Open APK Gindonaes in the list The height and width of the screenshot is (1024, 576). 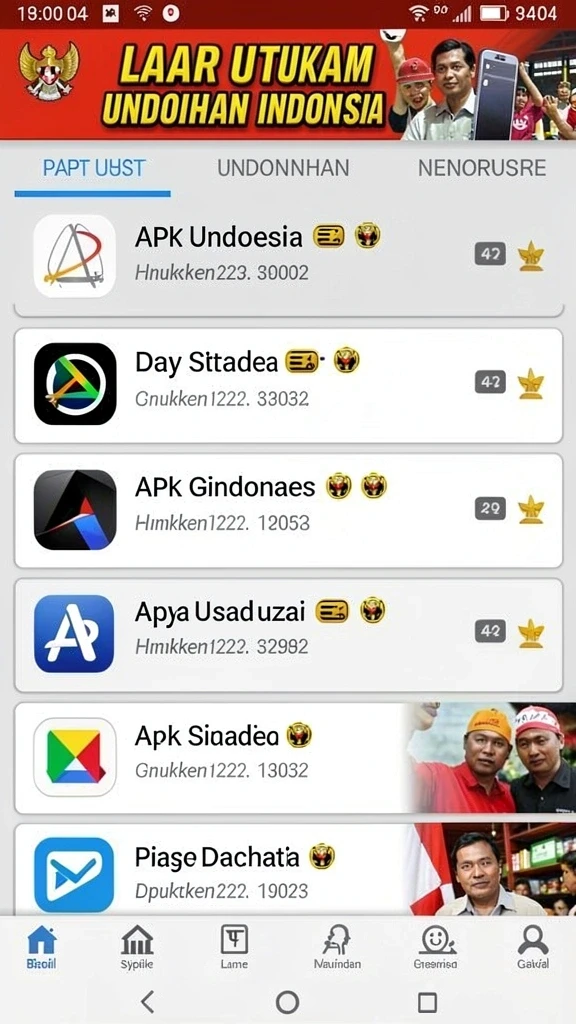click(x=288, y=511)
